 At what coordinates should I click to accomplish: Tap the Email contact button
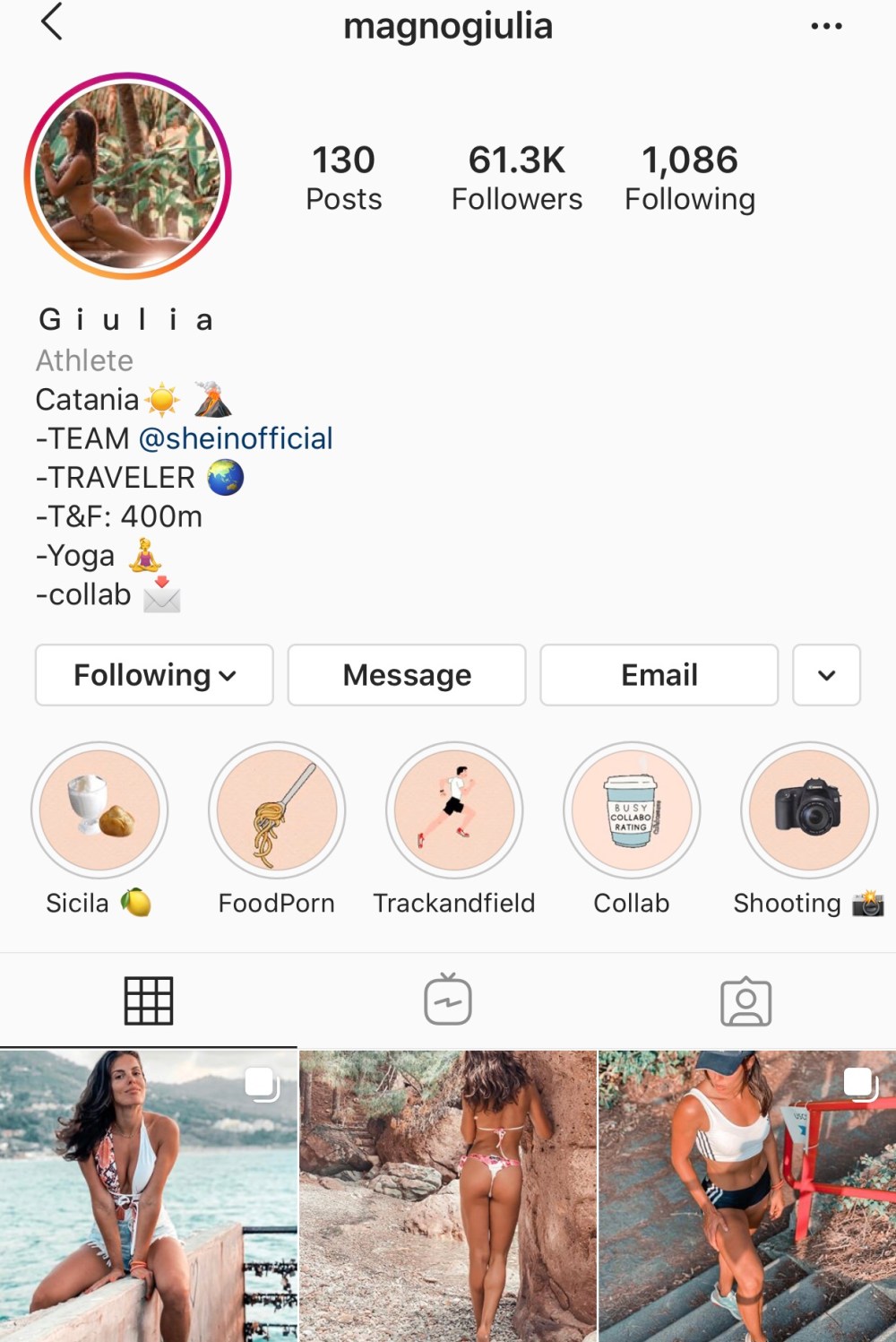click(659, 675)
